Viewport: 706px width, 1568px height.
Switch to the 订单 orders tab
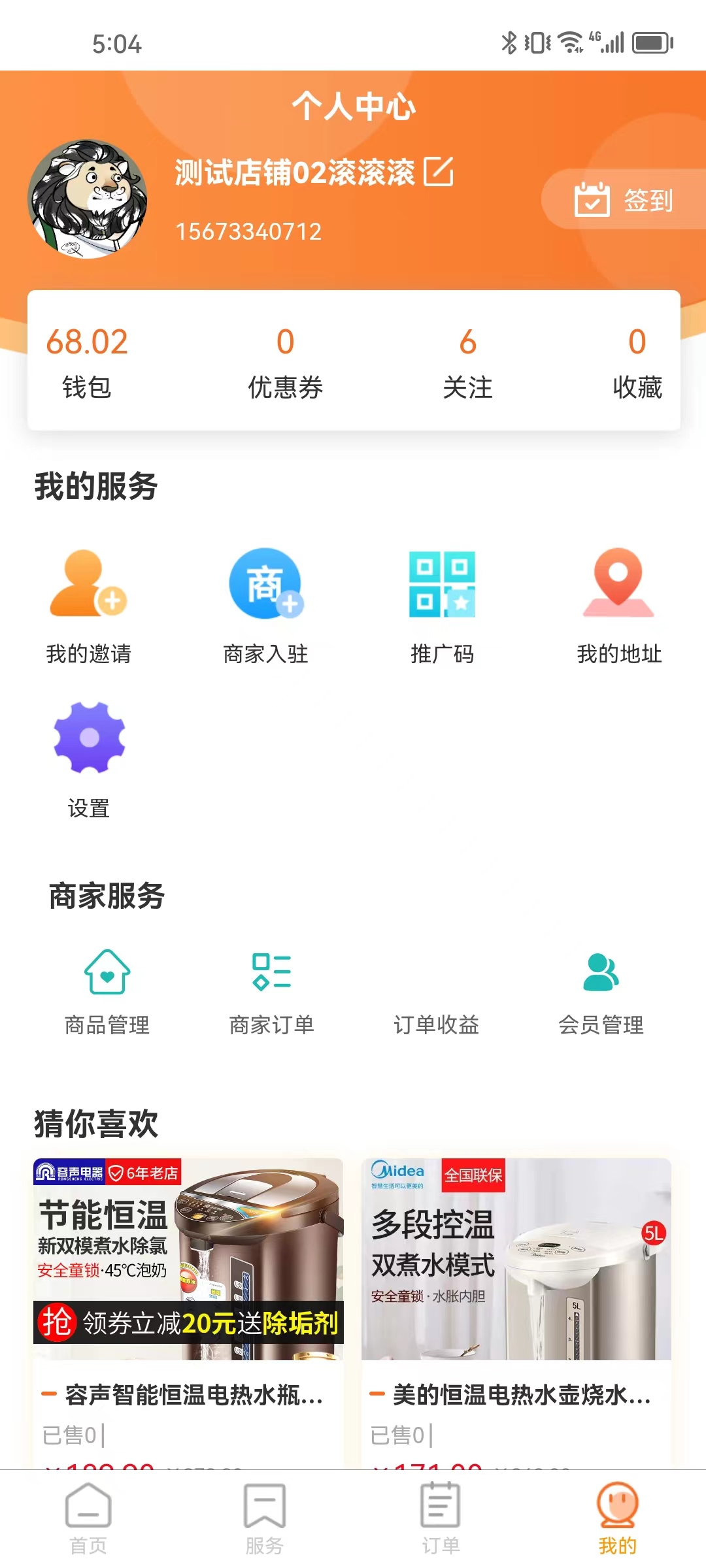441,1519
